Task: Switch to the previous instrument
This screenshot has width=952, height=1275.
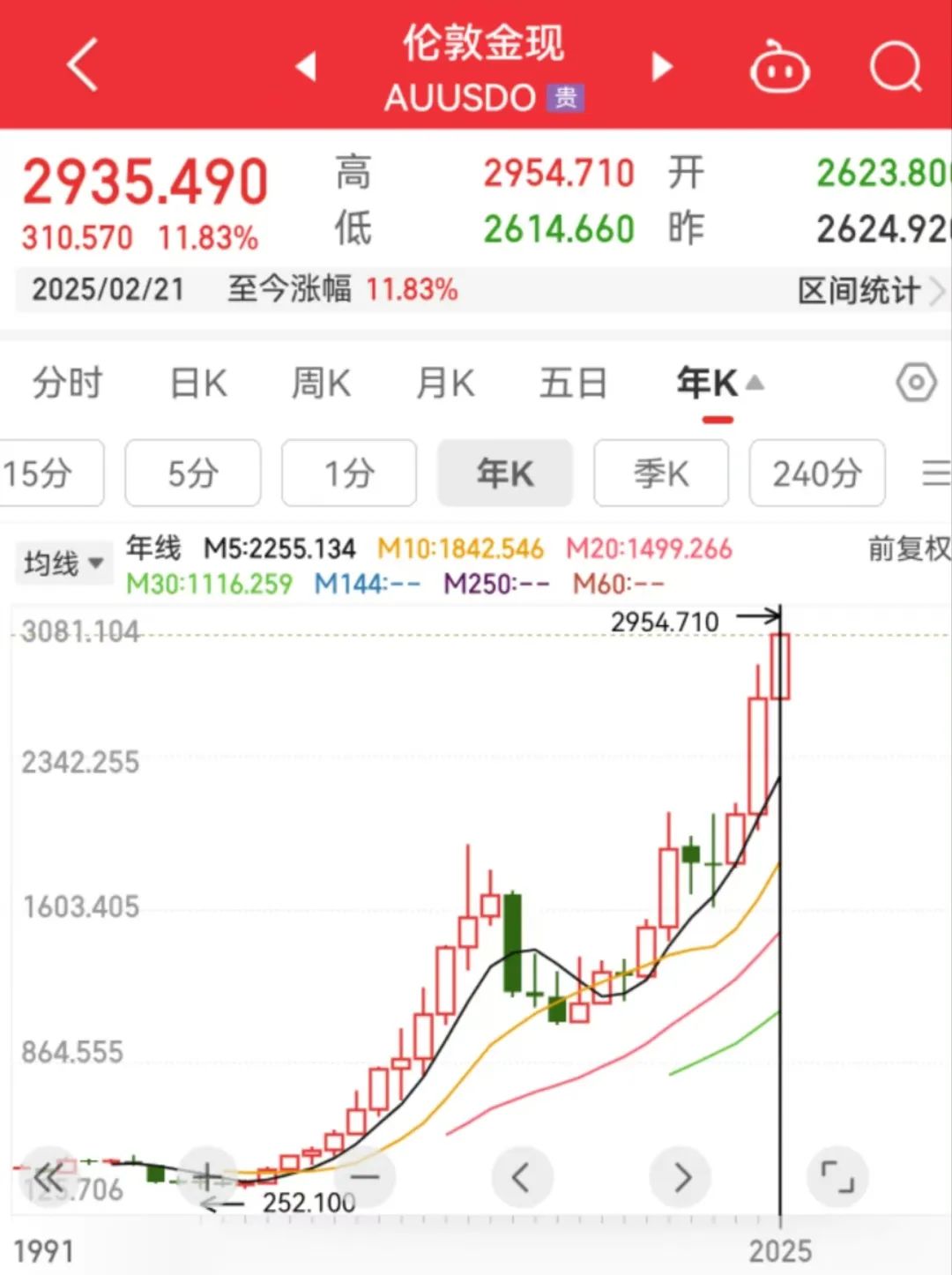Action: tap(306, 66)
